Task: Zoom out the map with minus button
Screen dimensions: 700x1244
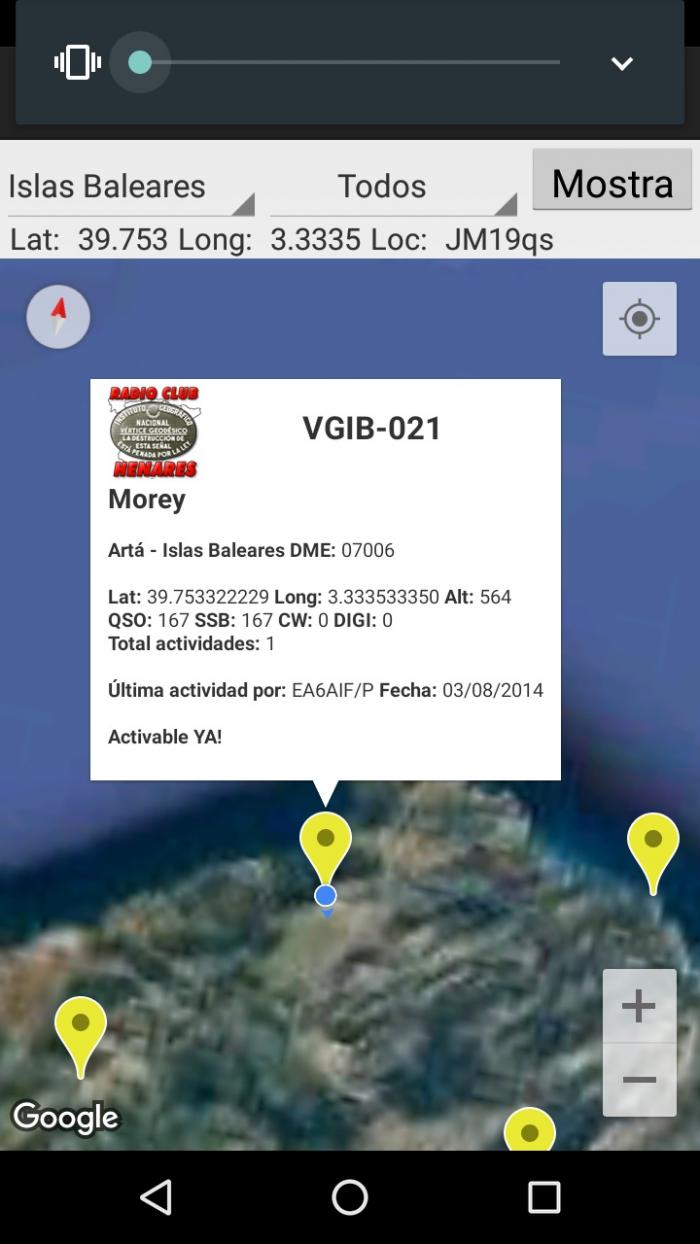Action: tap(639, 1080)
